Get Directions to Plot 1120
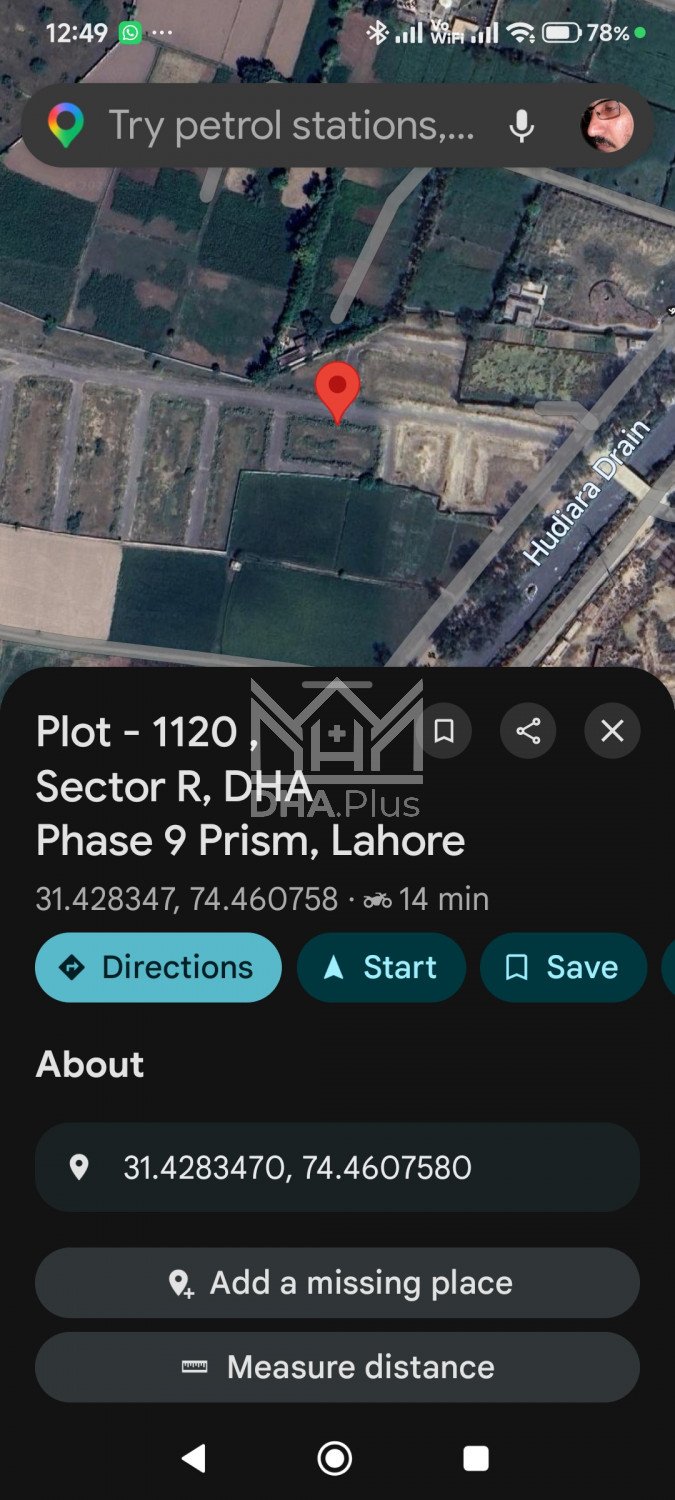The height and width of the screenshot is (1500, 675). click(158, 967)
